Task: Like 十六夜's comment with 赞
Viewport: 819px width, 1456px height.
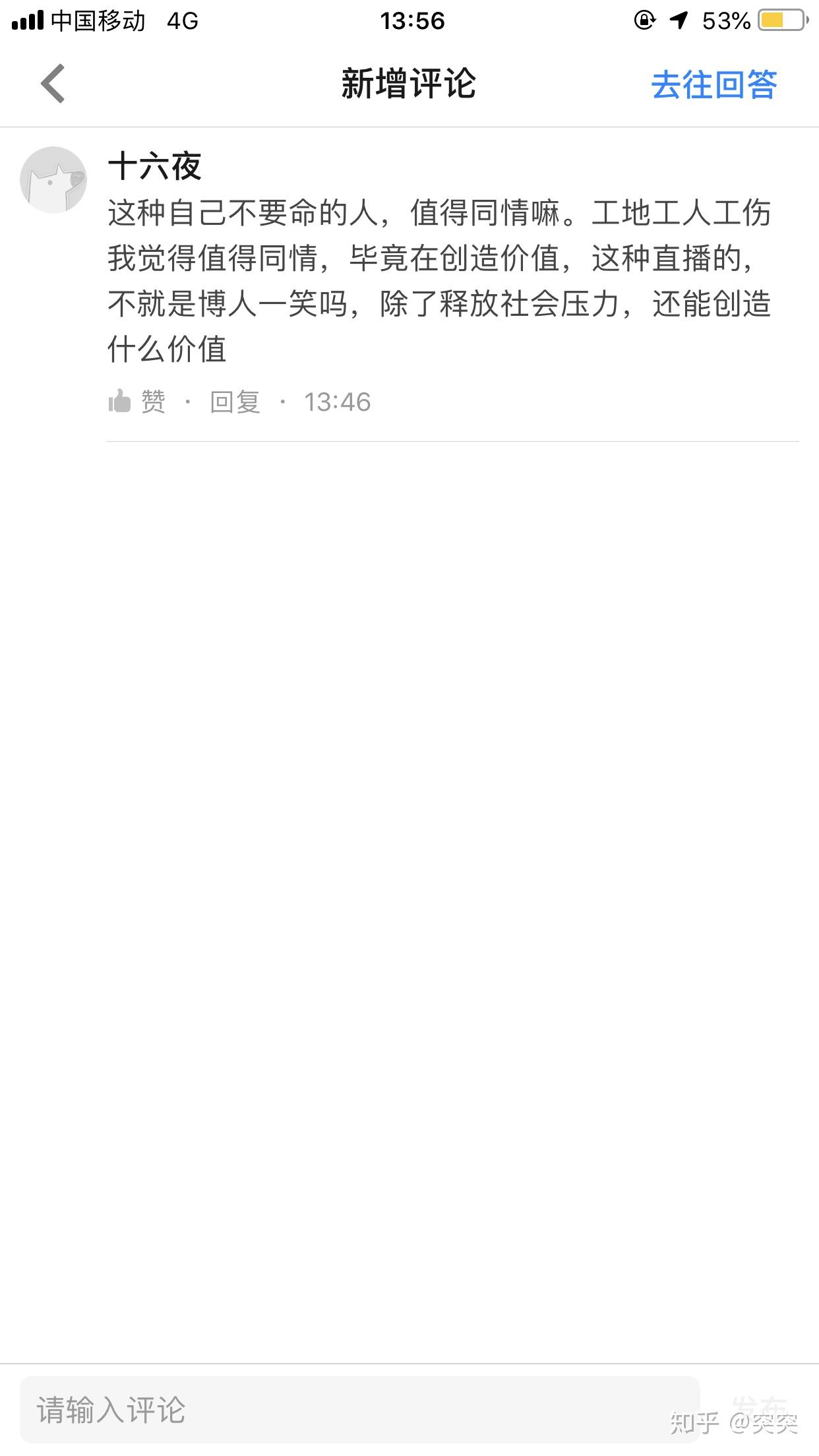Action: [x=137, y=402]
